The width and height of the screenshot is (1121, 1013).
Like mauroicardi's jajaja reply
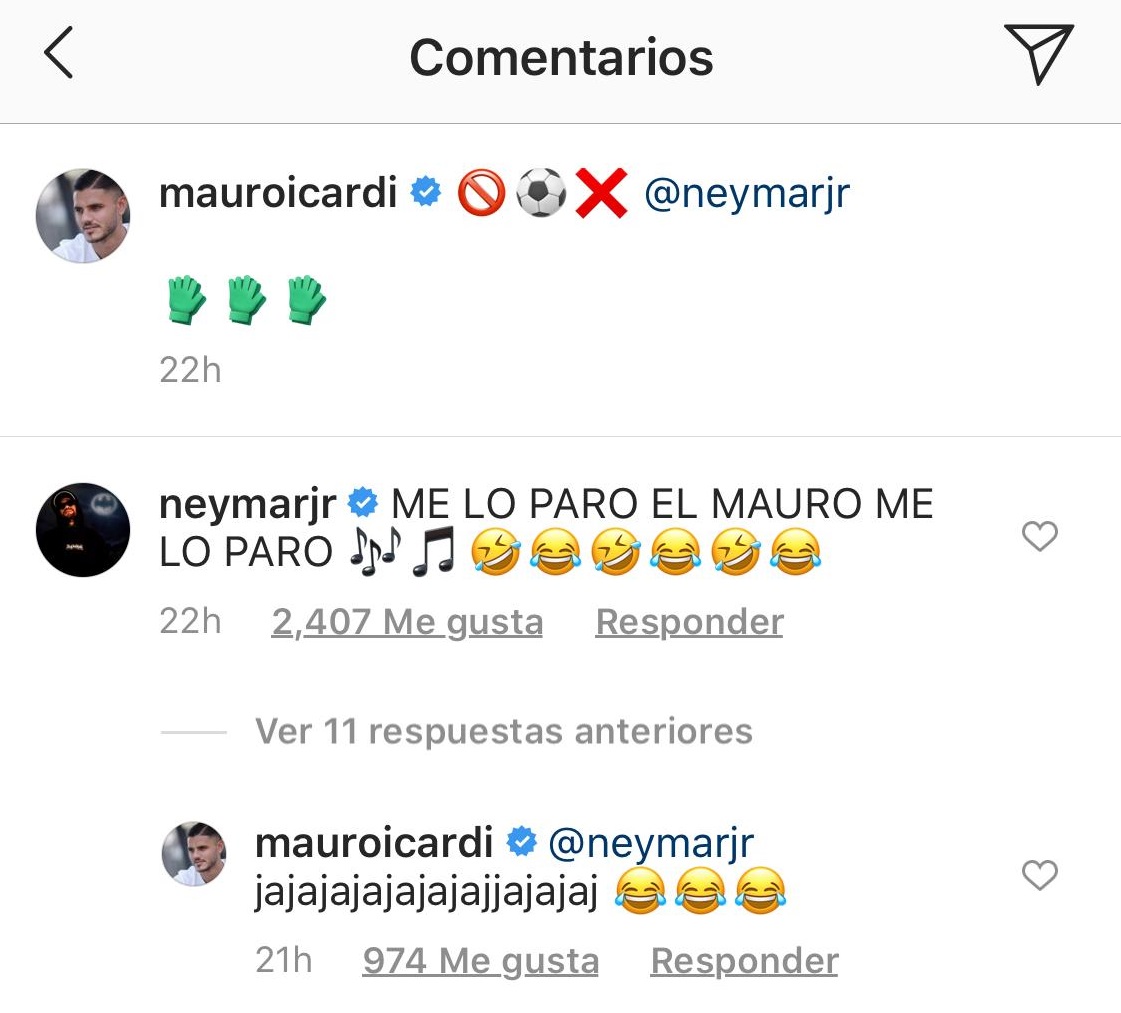[x=1040, y=876]
